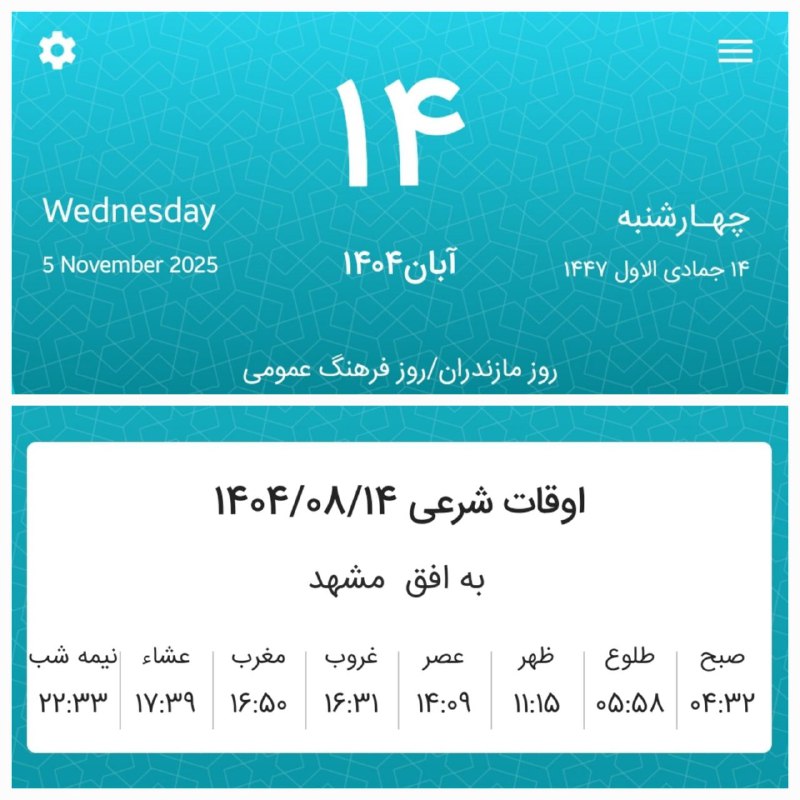Open the hamburger drawer menu

(x=735, y=51)
